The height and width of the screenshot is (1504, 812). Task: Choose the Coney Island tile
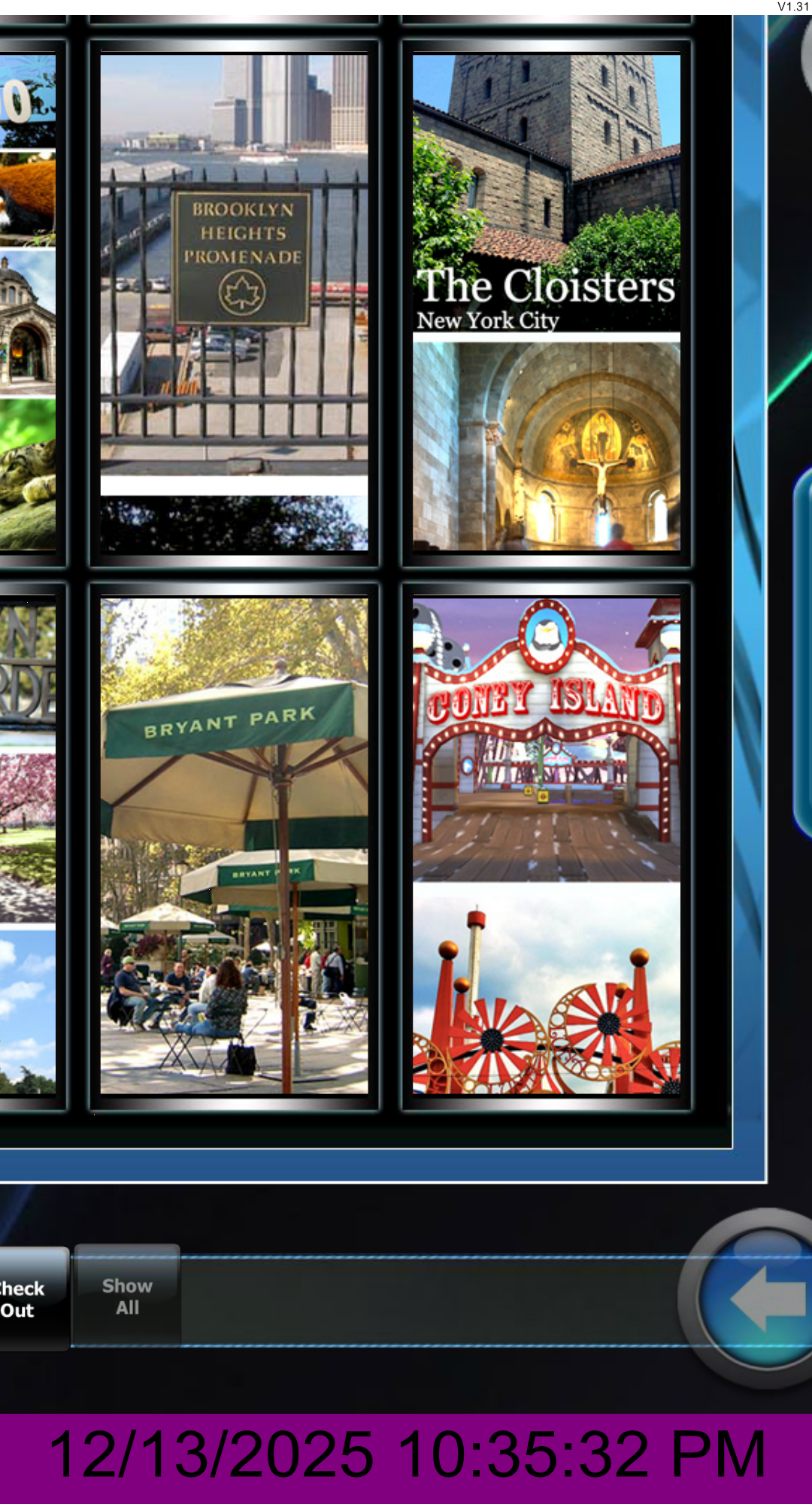547,846
